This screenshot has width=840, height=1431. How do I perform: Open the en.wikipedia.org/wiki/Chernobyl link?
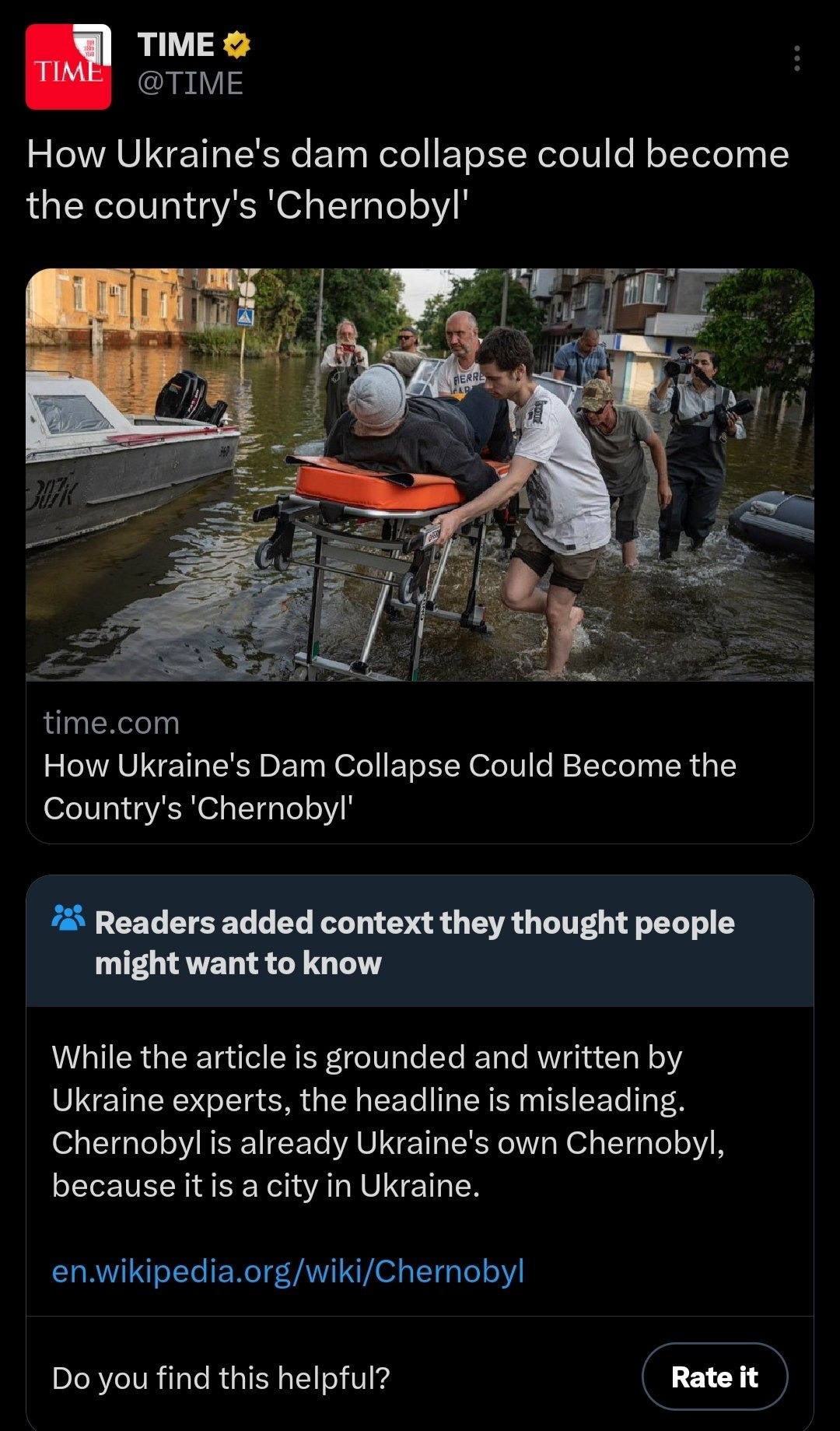288,1271
